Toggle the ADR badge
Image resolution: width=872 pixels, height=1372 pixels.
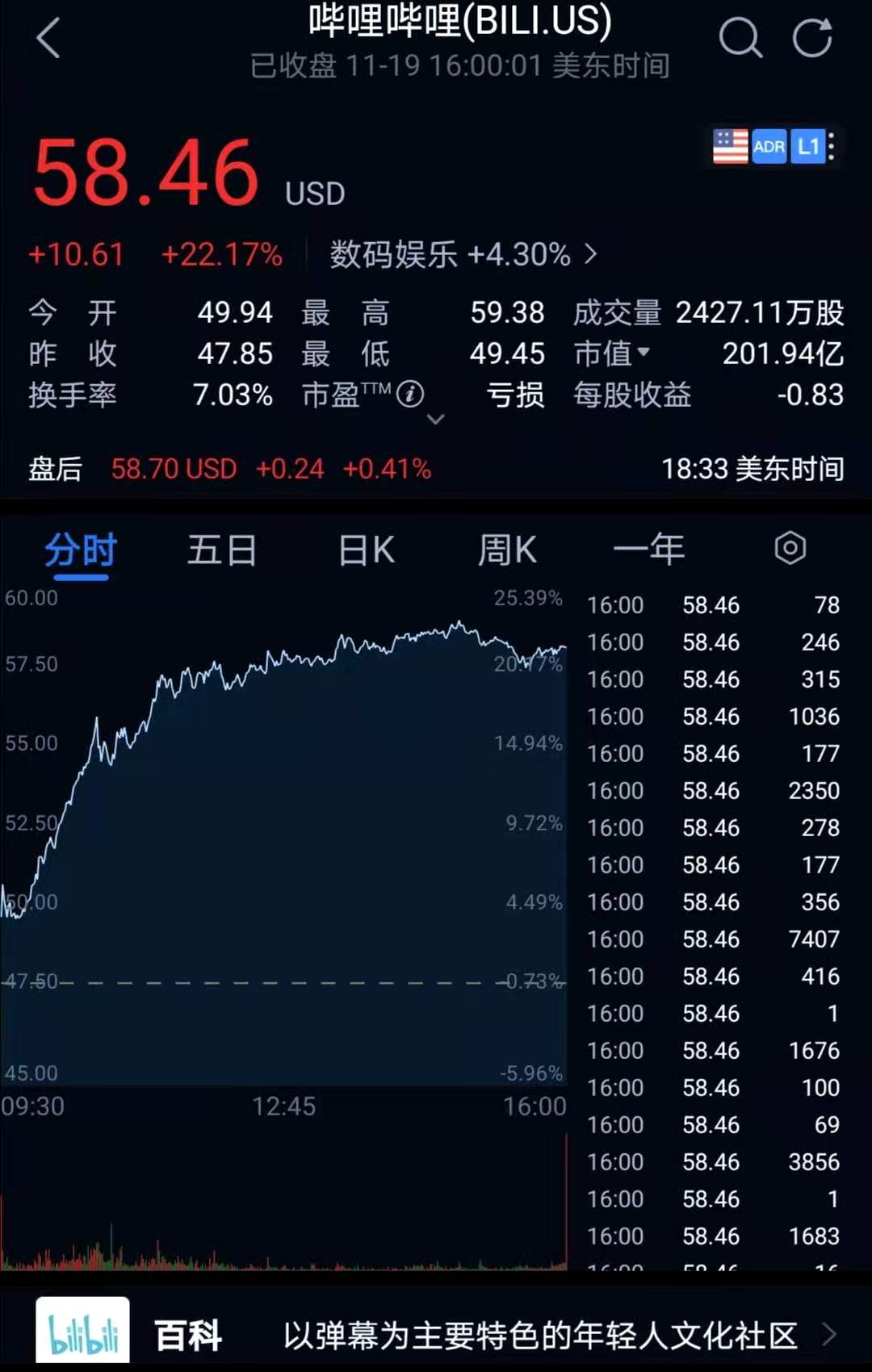[x=768, y=146]
